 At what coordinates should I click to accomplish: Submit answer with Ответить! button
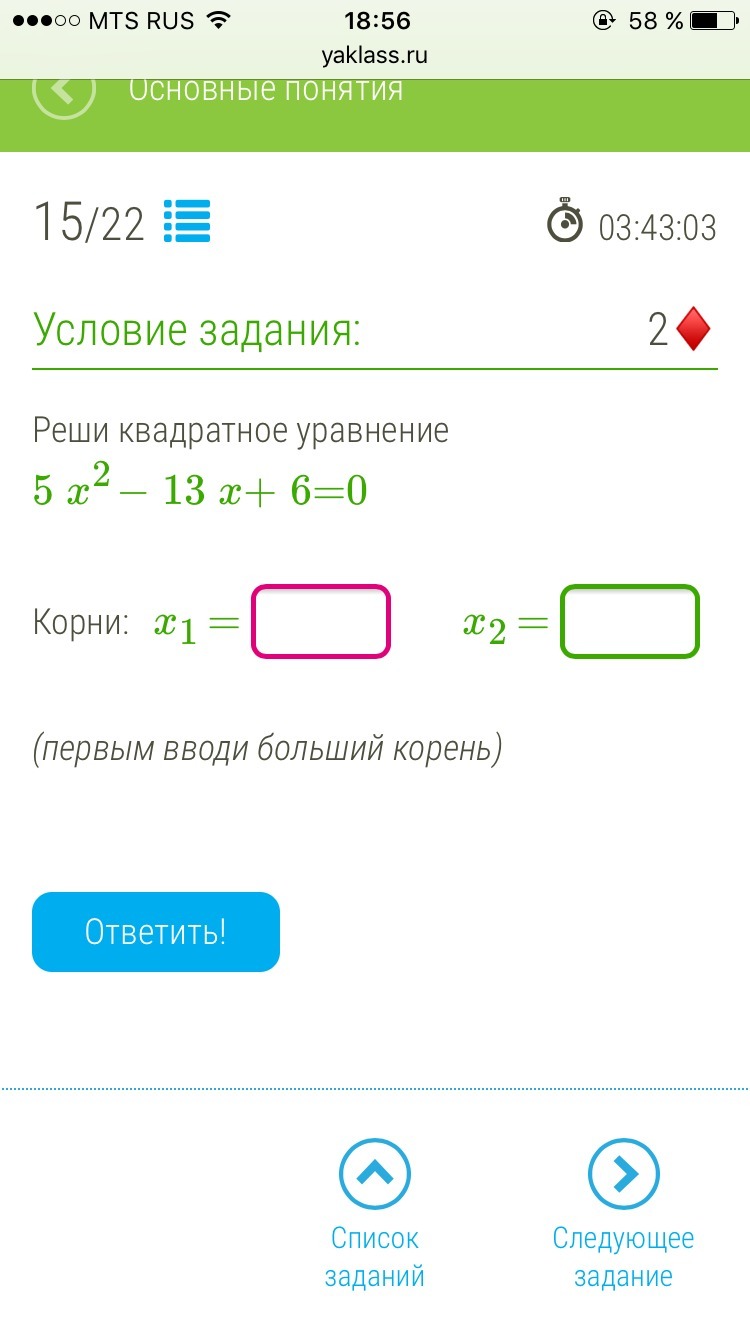156,932
